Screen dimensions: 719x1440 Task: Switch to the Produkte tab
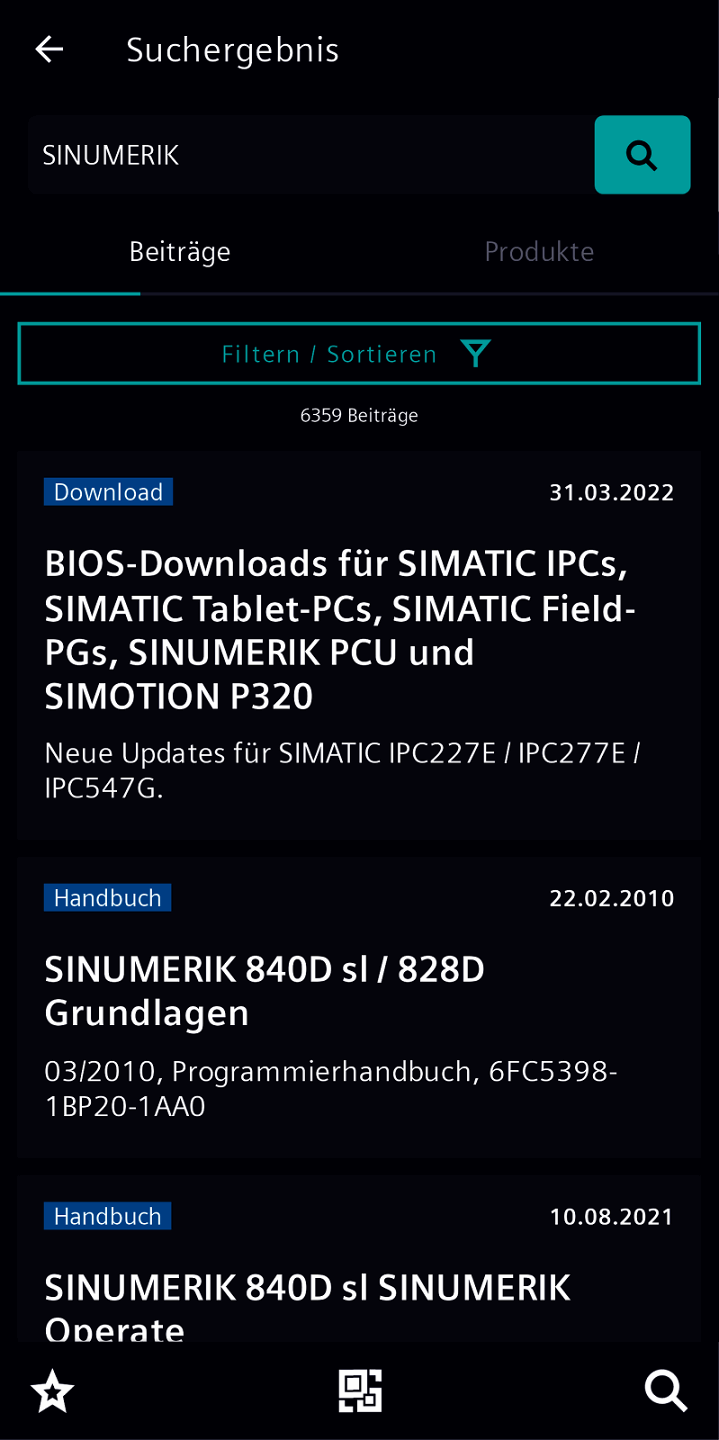[x=539, y=252]
